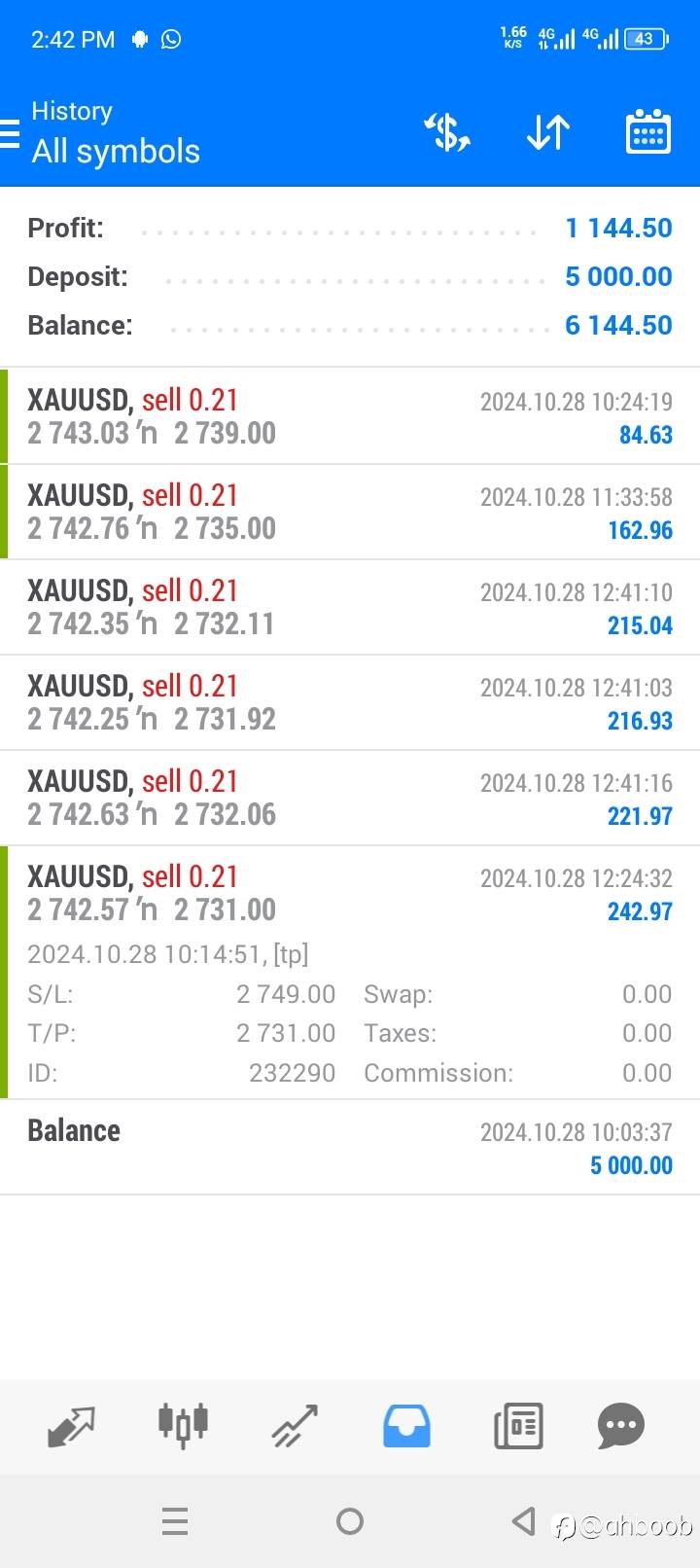Switch to the Quotes tab
Screen dimensions: 700x1568
pyautogui.click(x=71, y=1426)
